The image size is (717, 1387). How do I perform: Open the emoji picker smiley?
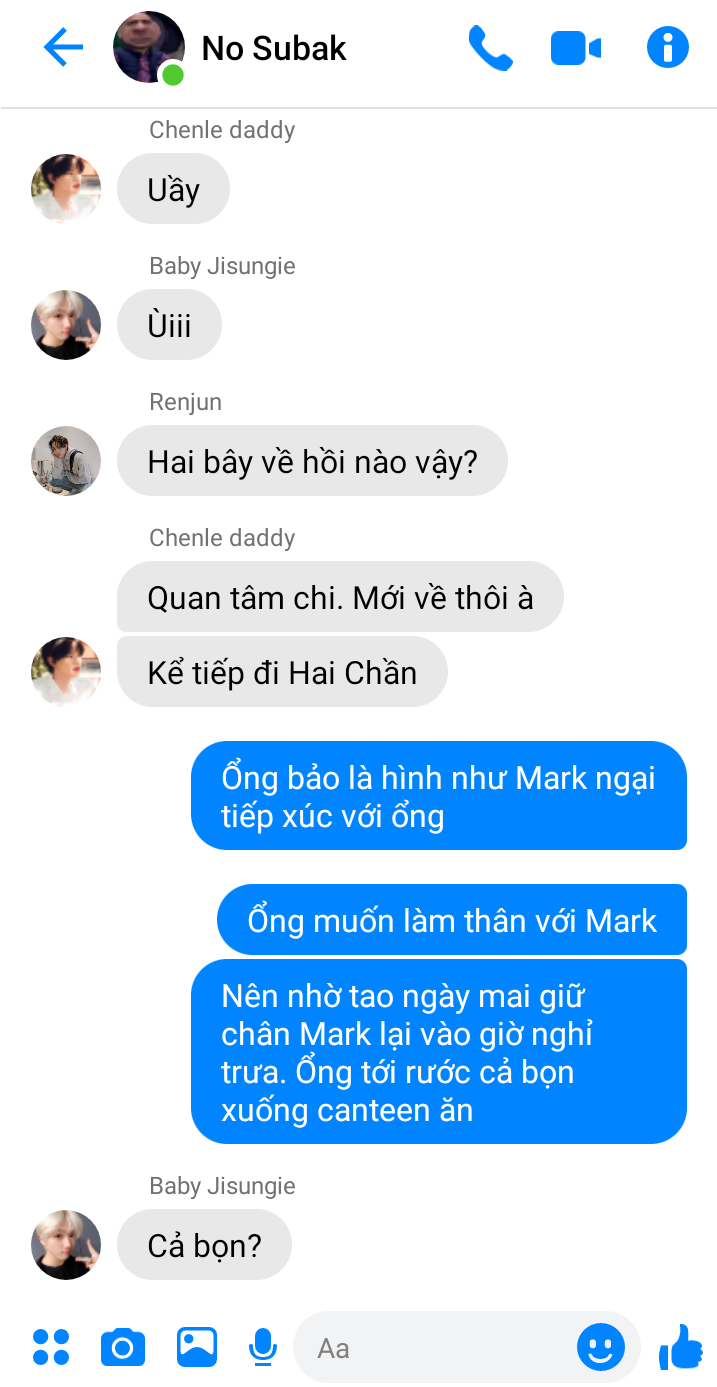pos(601,1347)
